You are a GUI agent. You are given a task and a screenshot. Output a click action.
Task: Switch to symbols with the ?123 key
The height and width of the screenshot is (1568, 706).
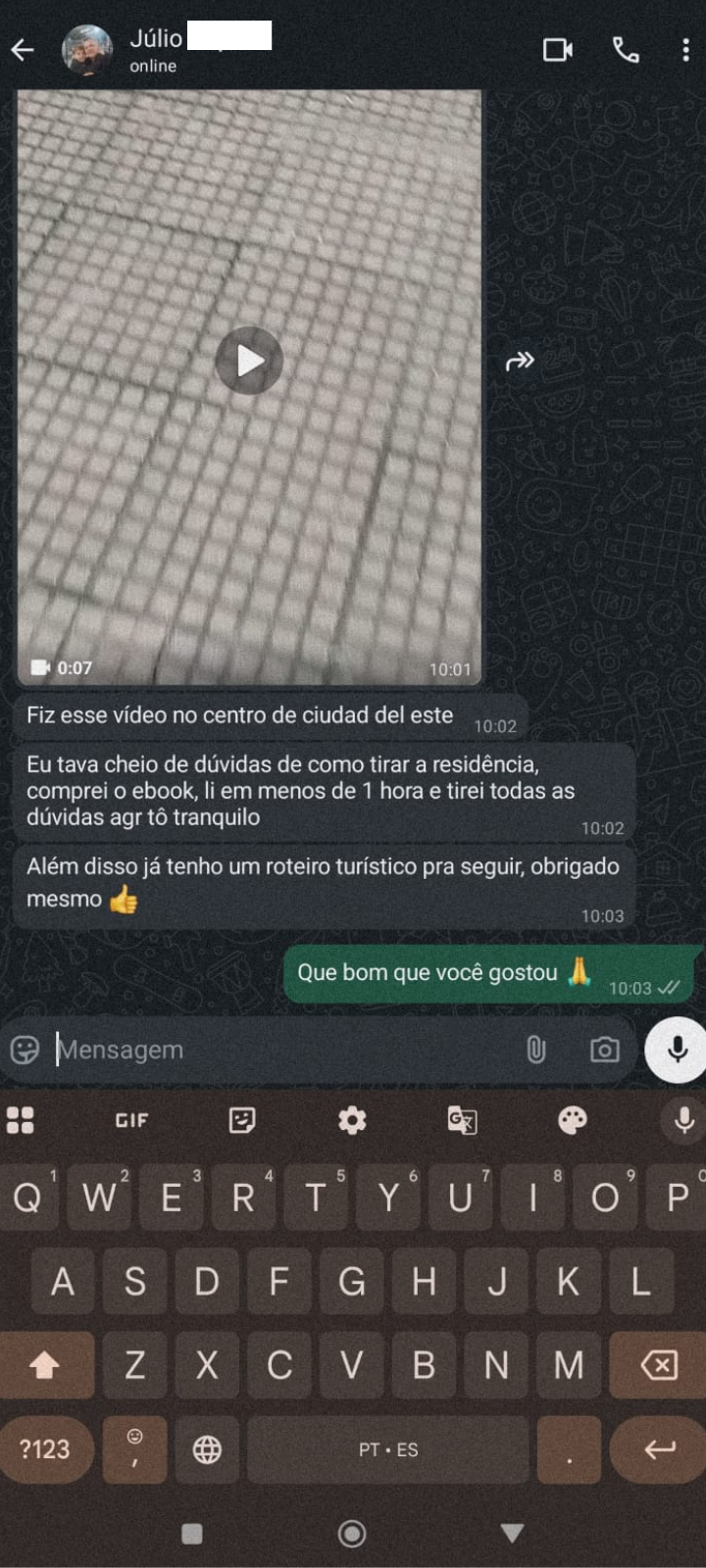click(x=44, y=1449)
